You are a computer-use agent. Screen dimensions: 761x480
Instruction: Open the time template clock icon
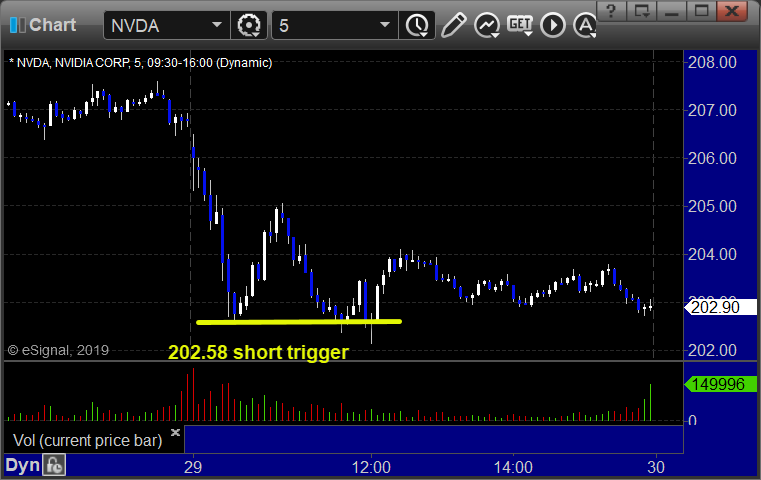[x=417, y=24]
